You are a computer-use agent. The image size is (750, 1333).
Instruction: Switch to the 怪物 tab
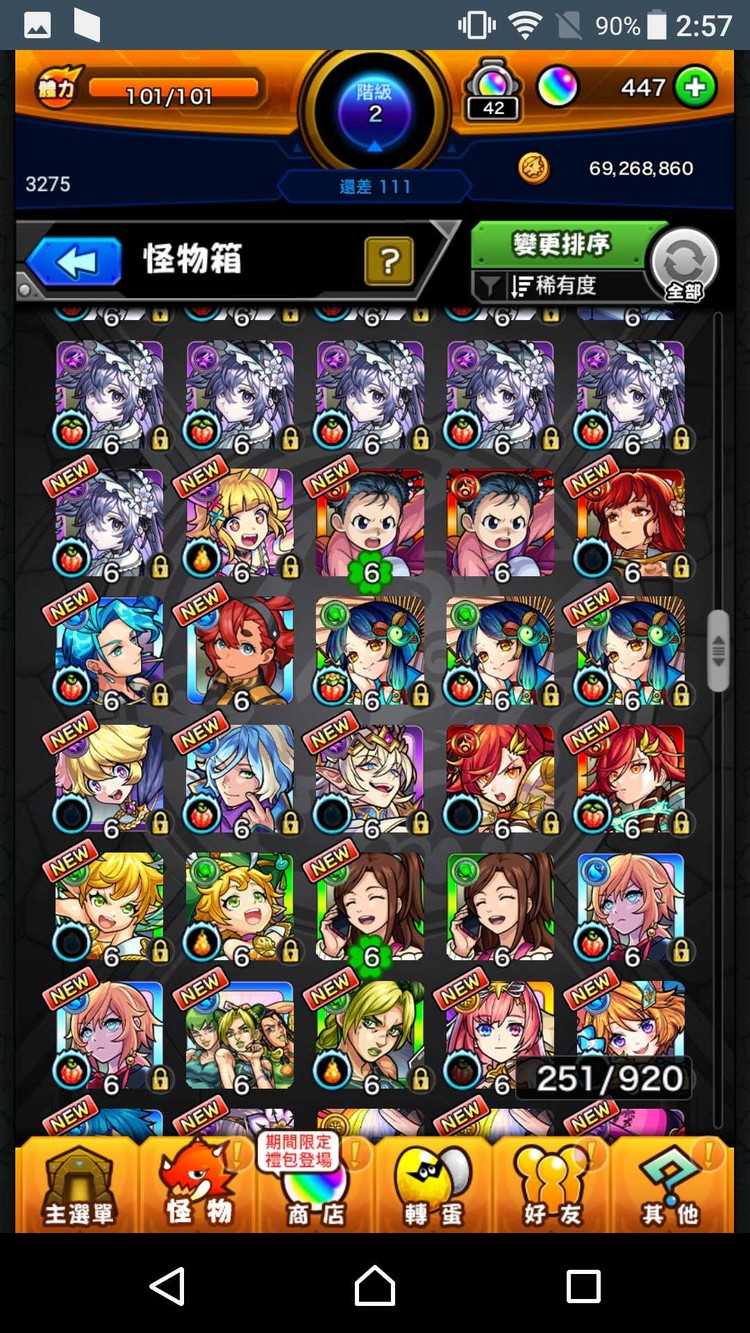tap(198, 1185)
